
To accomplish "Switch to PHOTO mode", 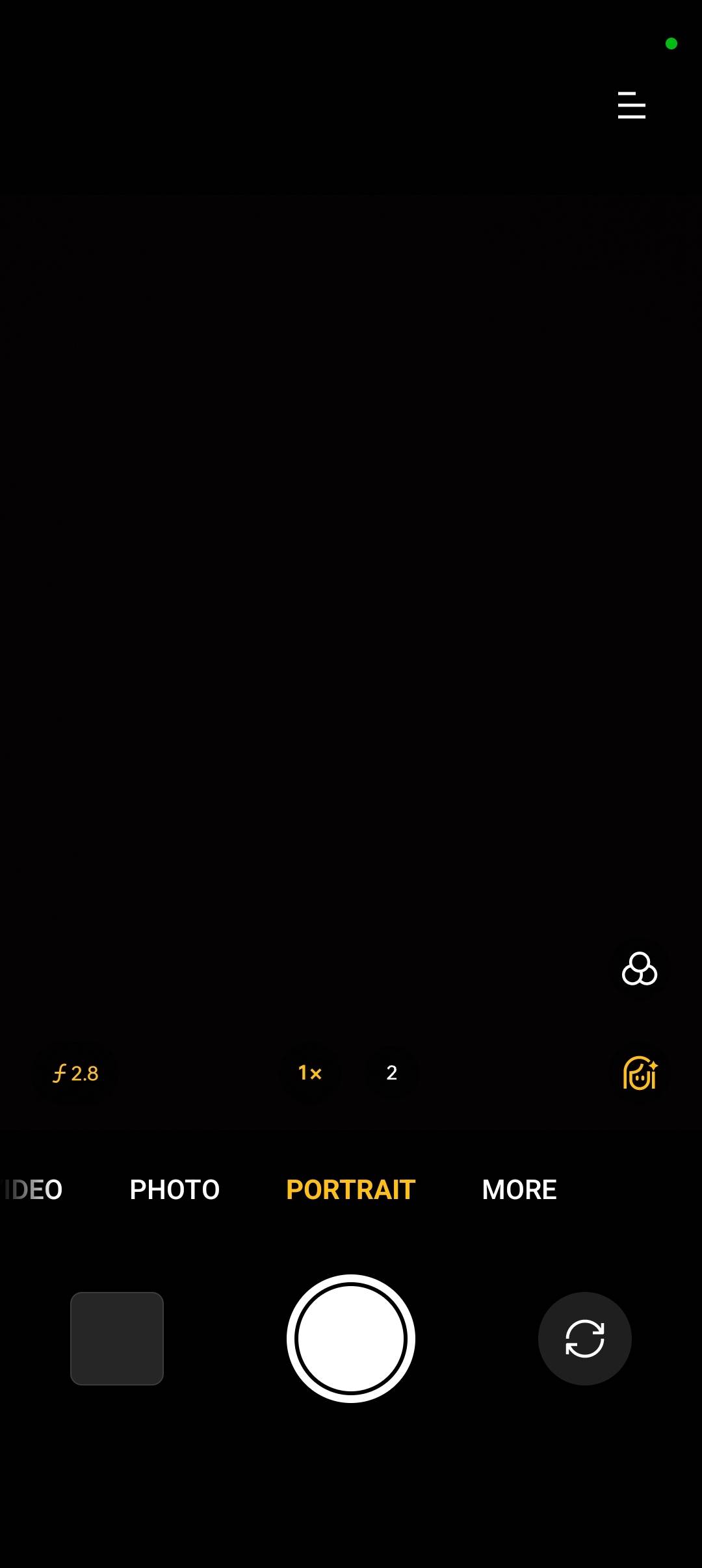I will 174,1189.
